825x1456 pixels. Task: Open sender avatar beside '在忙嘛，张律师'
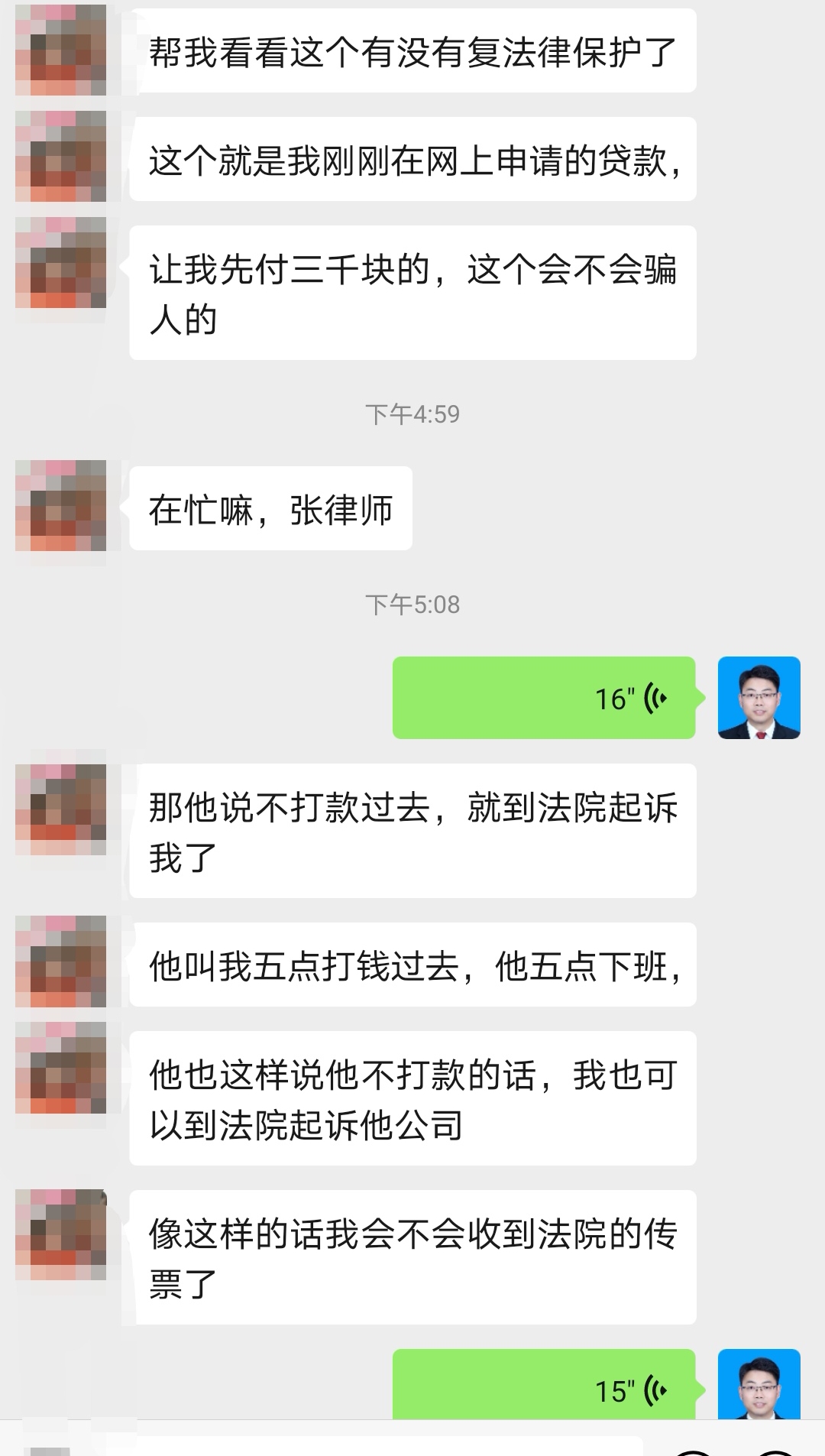pos(61,506)
